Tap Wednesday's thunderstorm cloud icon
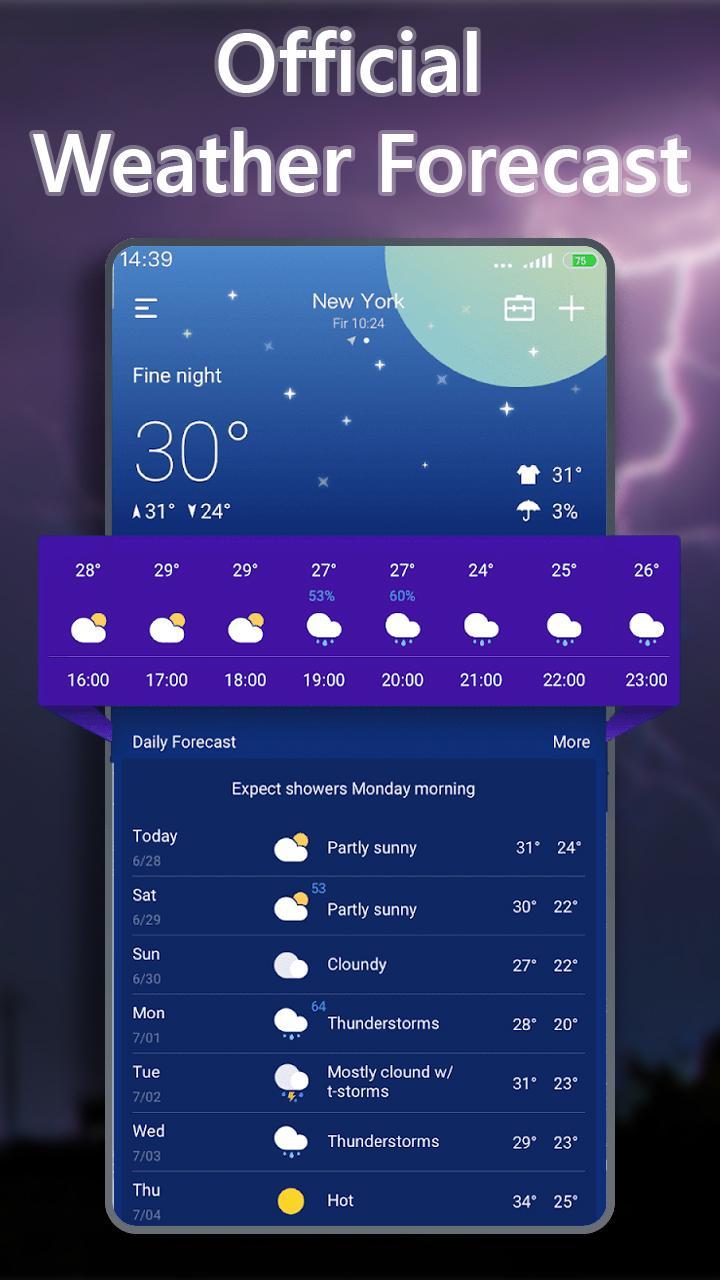Viewport: 720px width, 1280px height. 291,1141
